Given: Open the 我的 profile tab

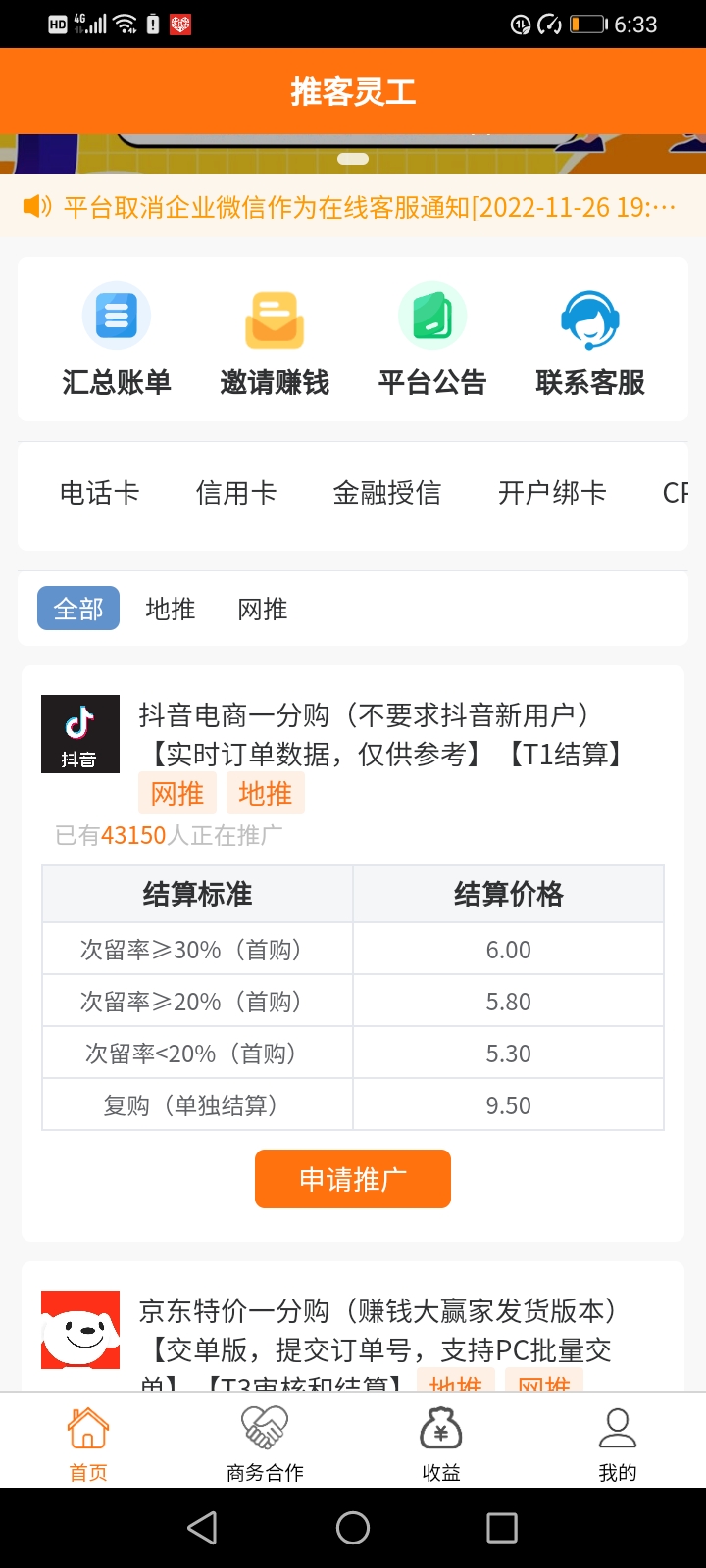Looking at the screenshot, I should [618, 1443].
